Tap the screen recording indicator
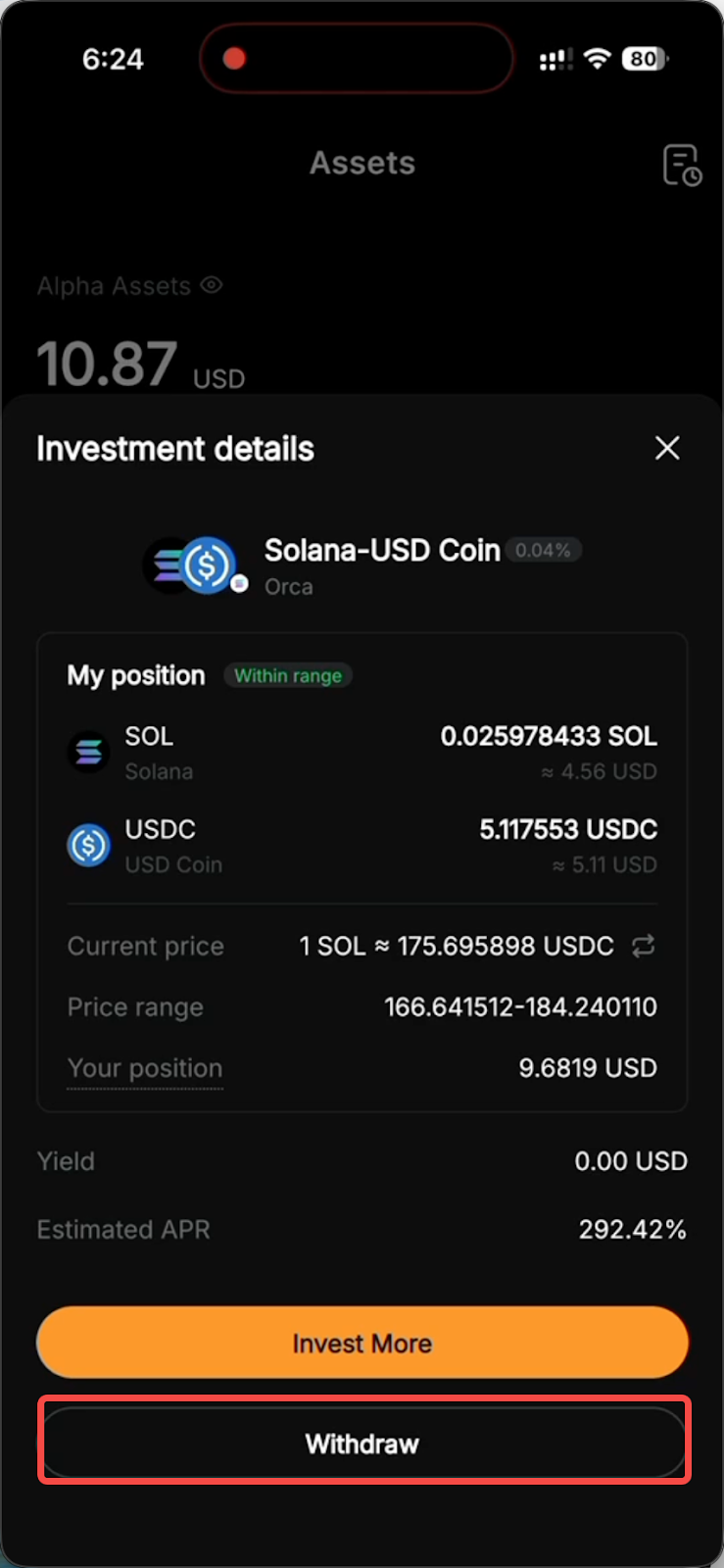 [234, 59]
